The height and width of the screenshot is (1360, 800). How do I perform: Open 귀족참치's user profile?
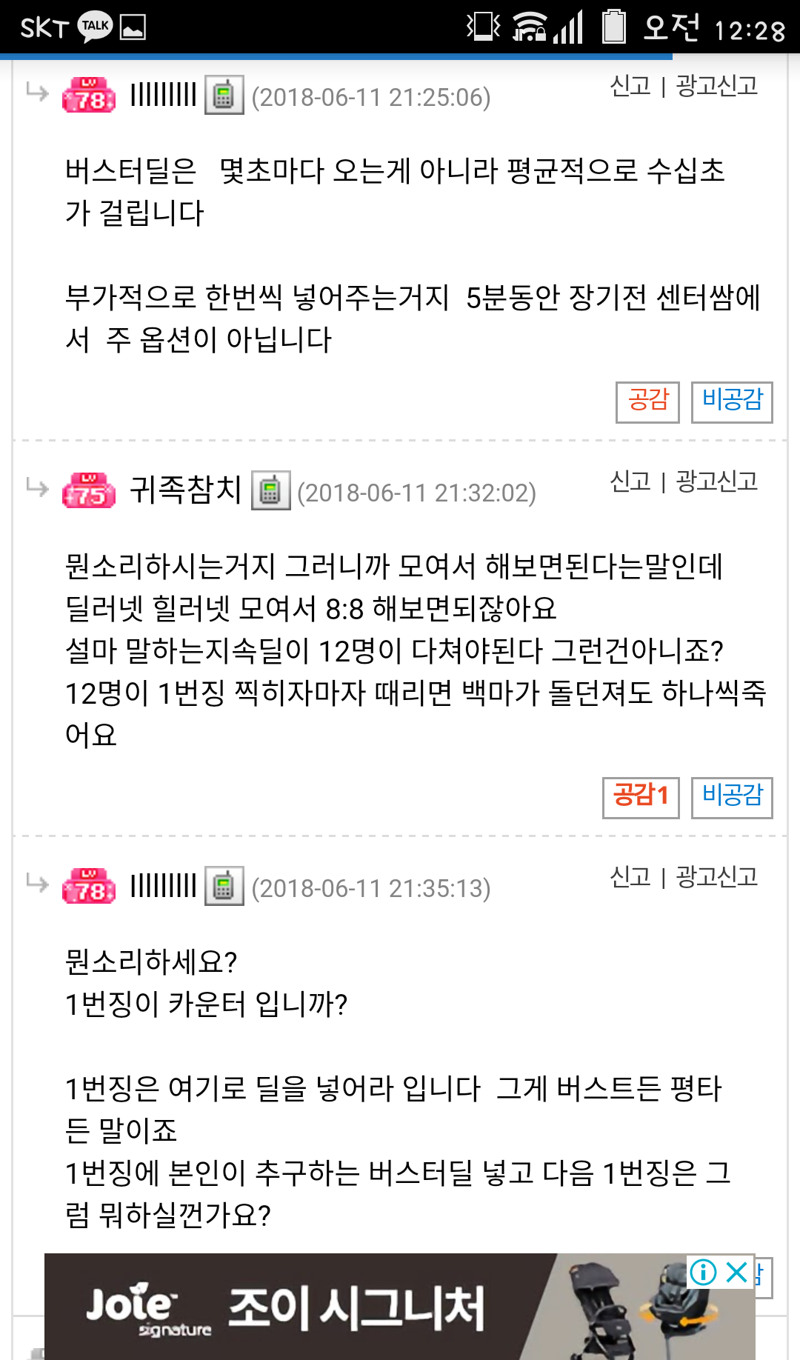coord(186,490)
